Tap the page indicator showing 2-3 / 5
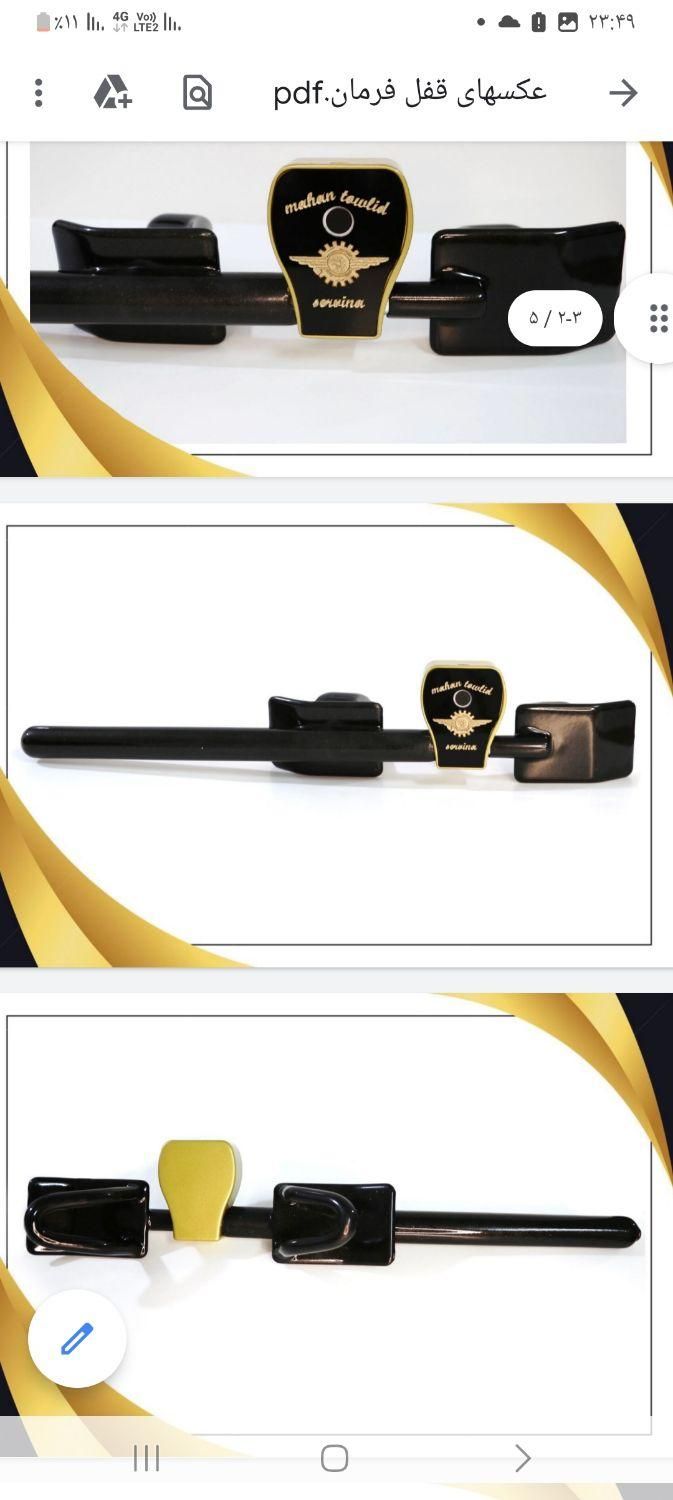Image resolution: width=673 pixels, height=1500 pixels. point(555,319)
